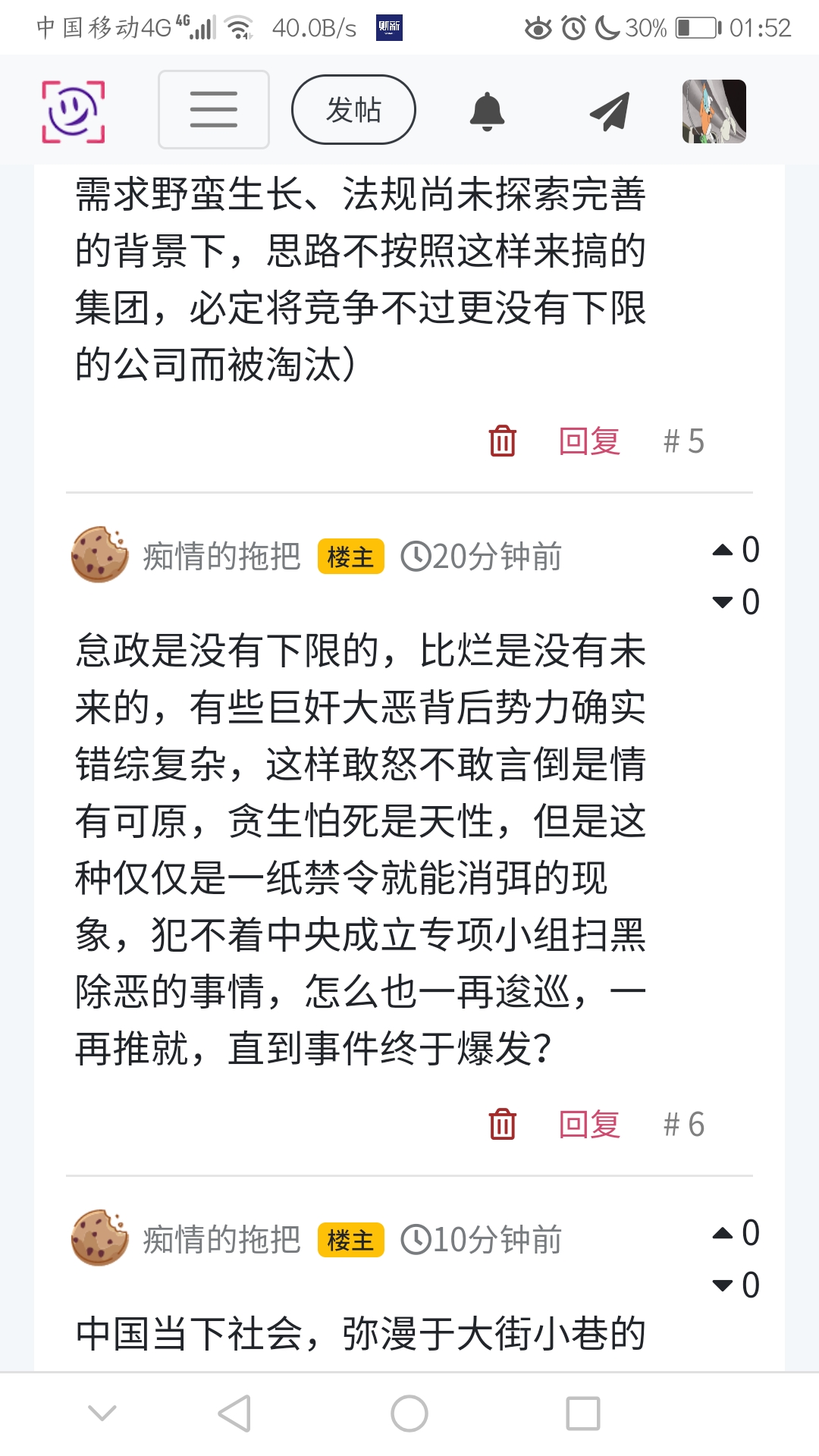Downvote the 10分钟前 comment
This screenshot has width=819, height=1456.
[723, 1285]
